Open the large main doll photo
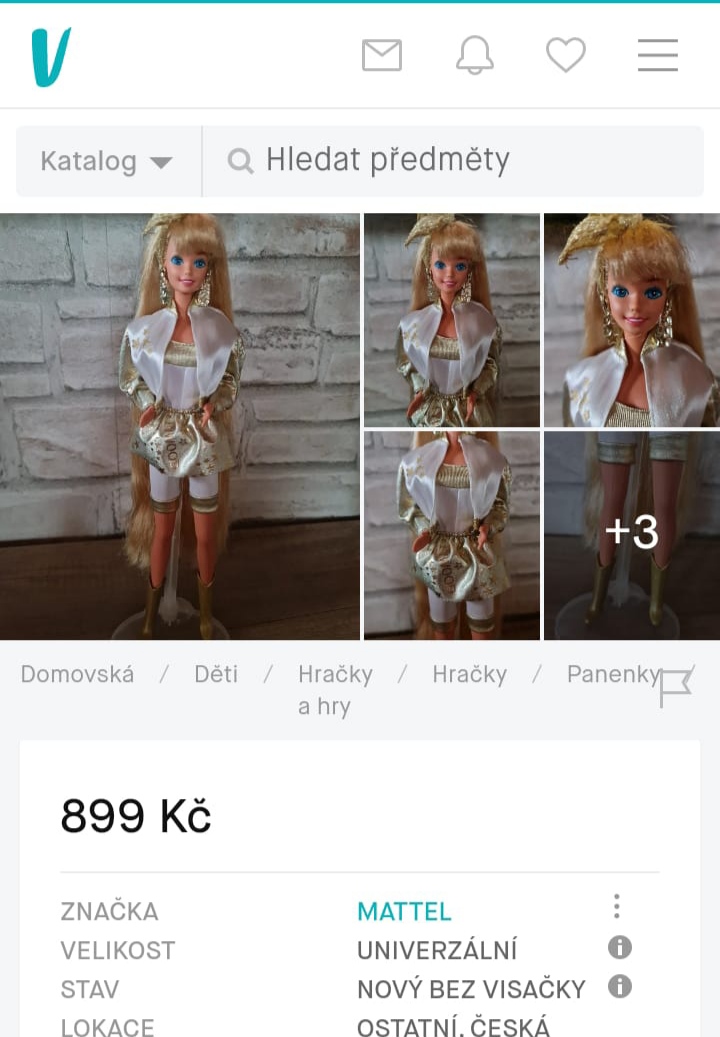720x1037 pixels. click(x=180, y=426)
